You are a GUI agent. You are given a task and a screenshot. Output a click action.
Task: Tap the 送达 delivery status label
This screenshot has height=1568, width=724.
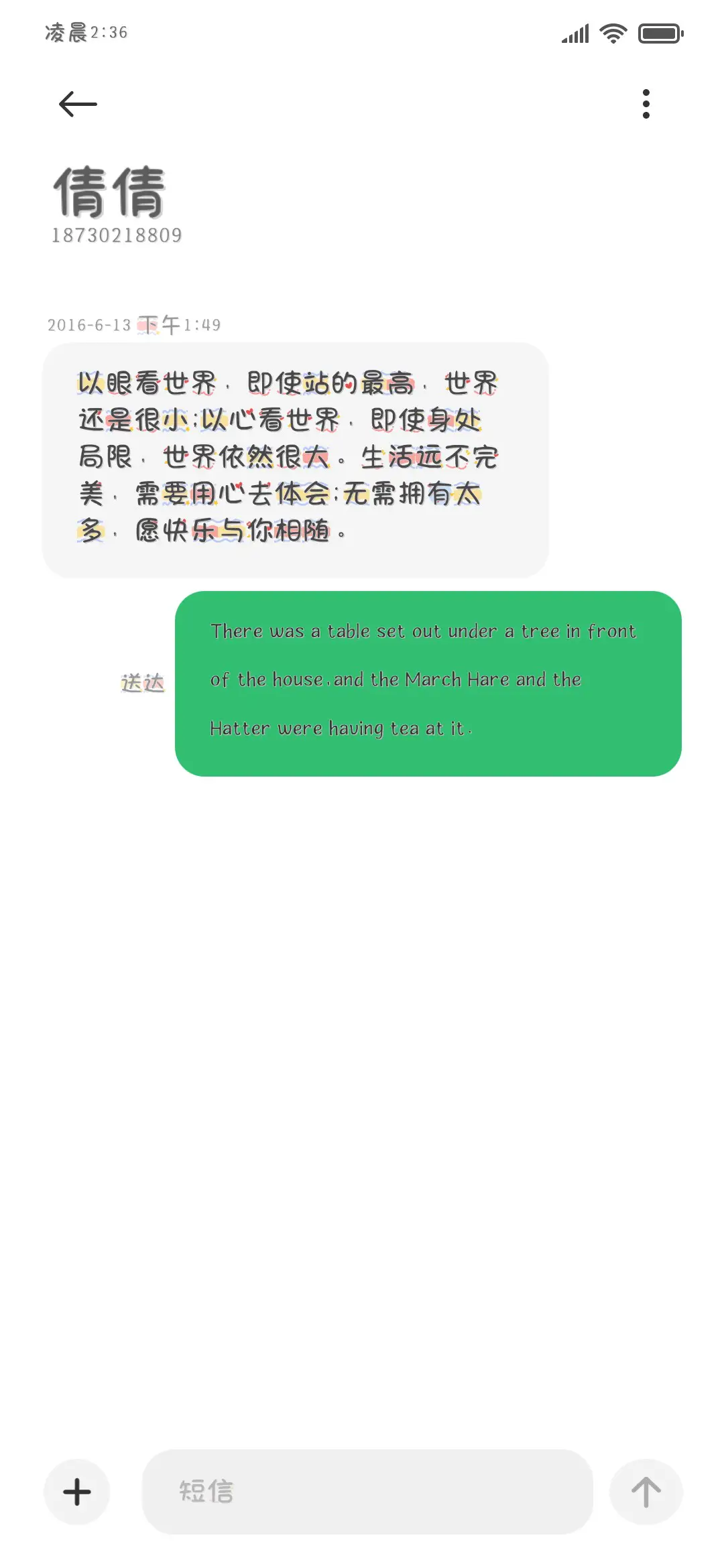coord(143,681)
